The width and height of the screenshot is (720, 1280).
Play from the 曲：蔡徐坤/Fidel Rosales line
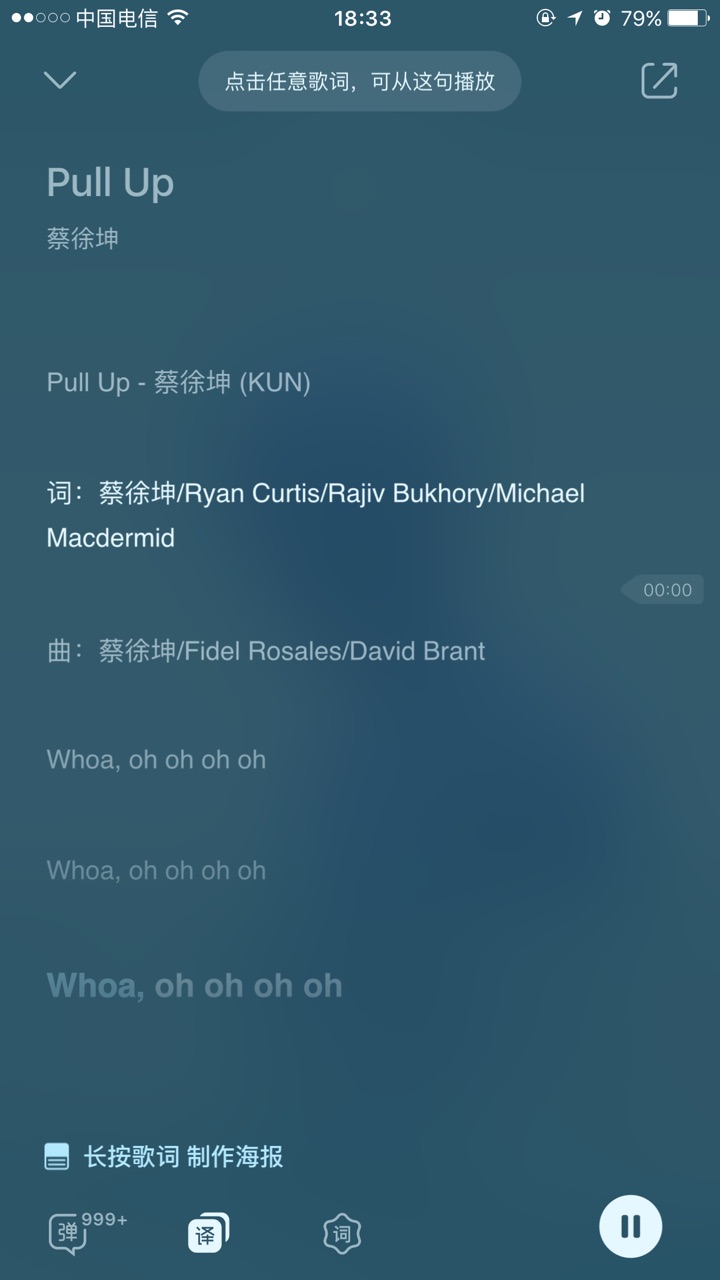(x=266, y=651)
